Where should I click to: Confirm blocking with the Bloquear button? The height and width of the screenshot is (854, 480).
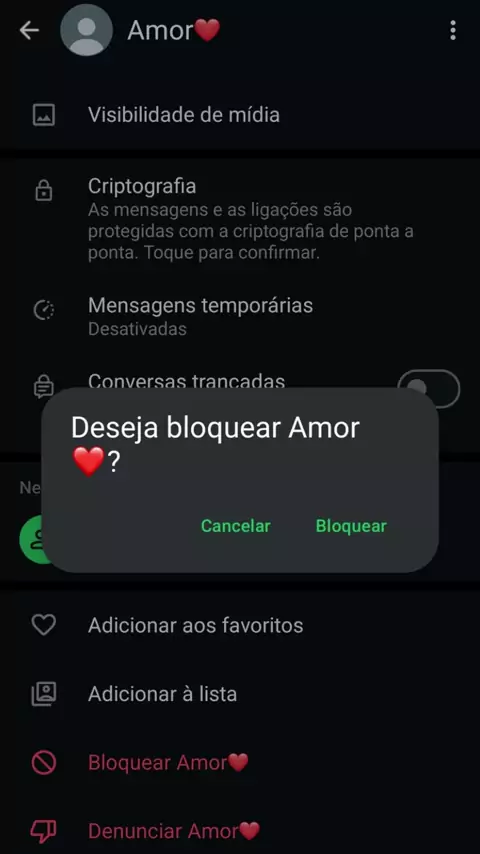351,526
